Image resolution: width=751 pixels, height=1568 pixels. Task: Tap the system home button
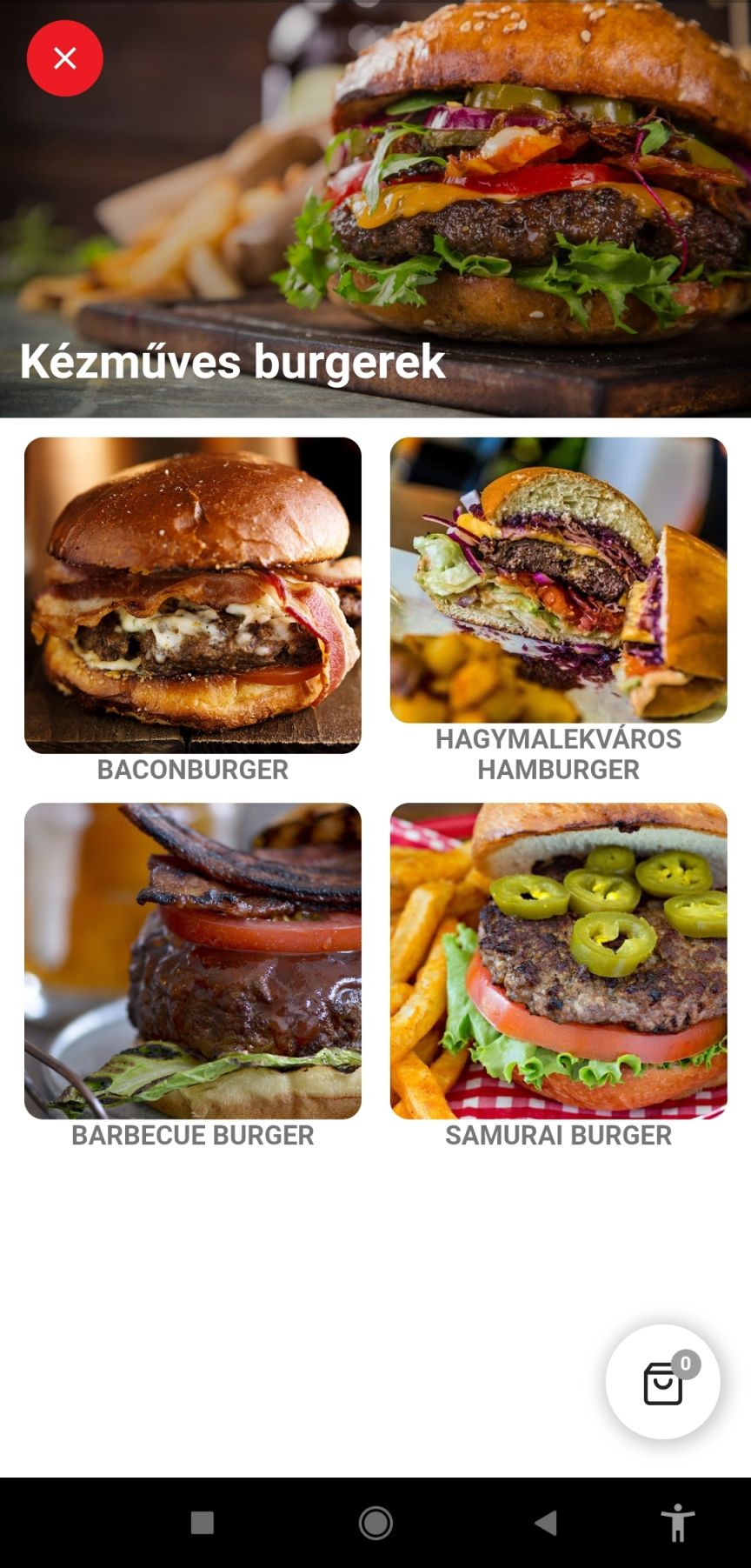click(375, 1523)
